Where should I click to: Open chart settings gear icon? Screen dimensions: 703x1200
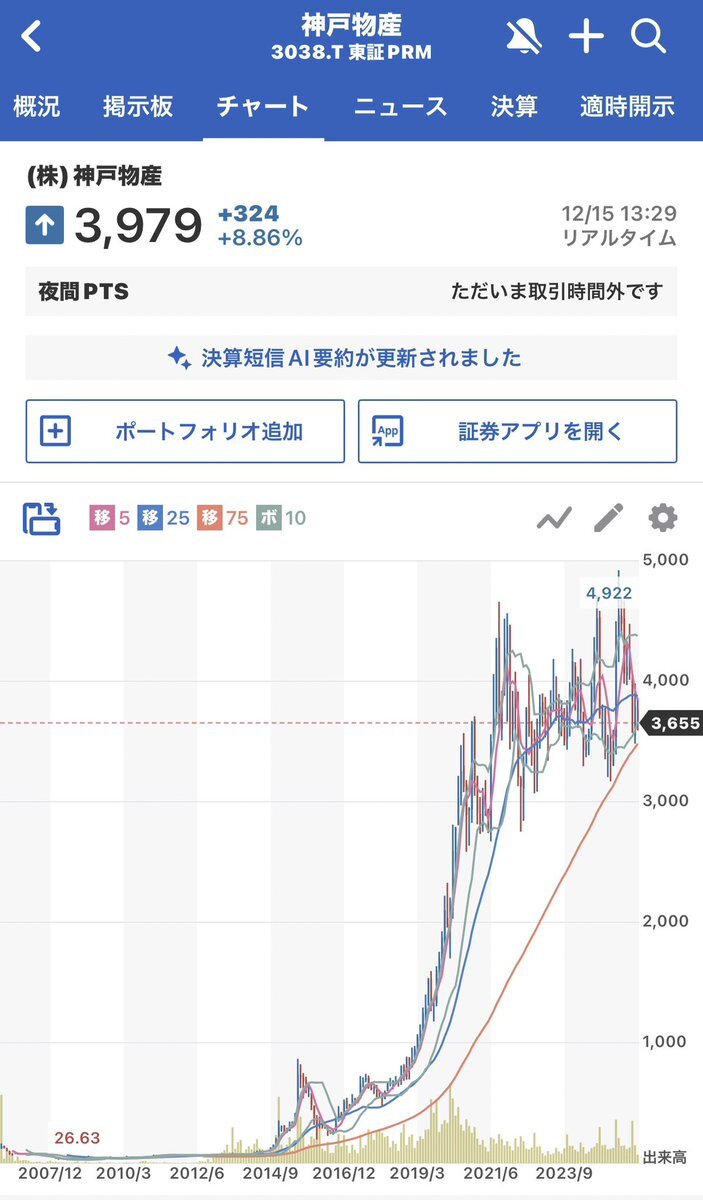tap(663, 518)
